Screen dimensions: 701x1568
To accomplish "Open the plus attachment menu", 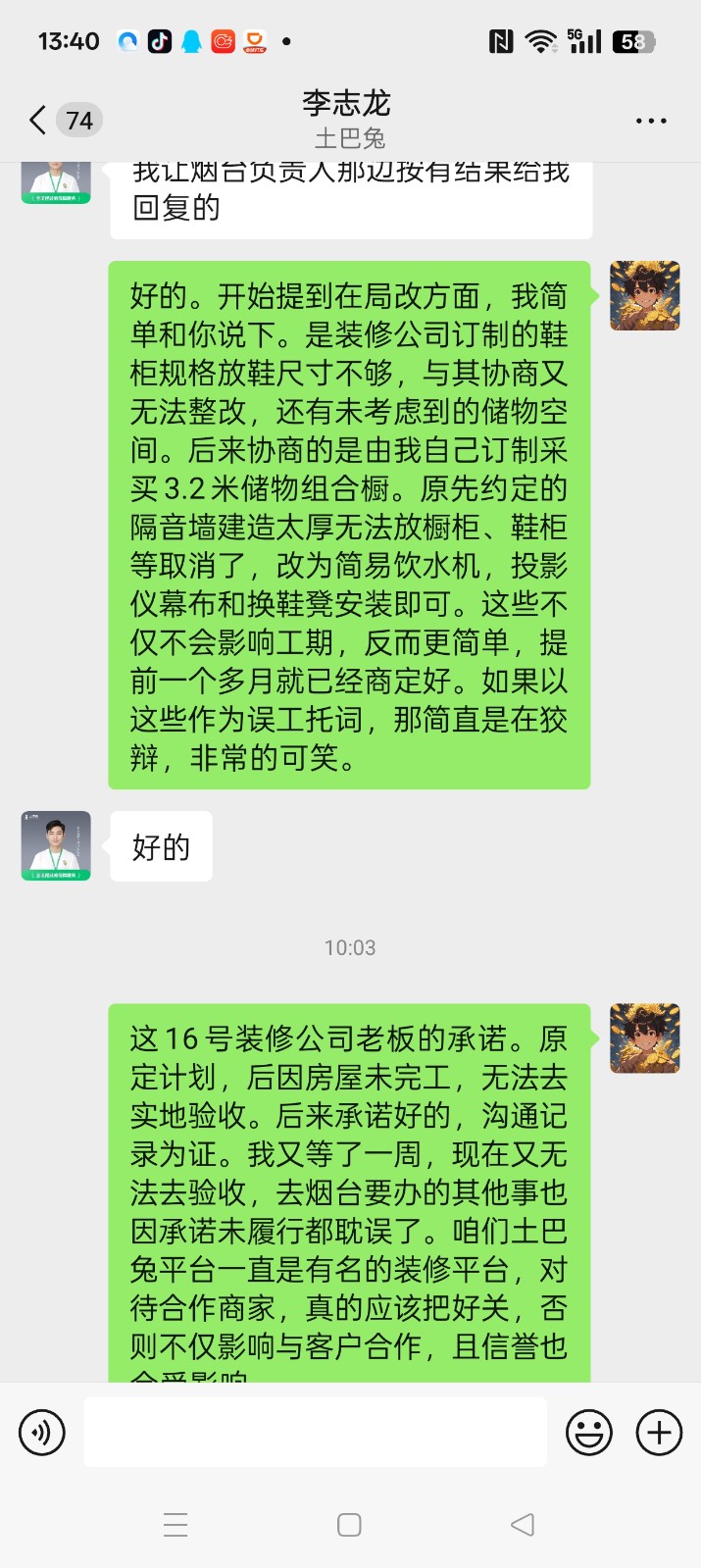I will (x=660, y=1433).
